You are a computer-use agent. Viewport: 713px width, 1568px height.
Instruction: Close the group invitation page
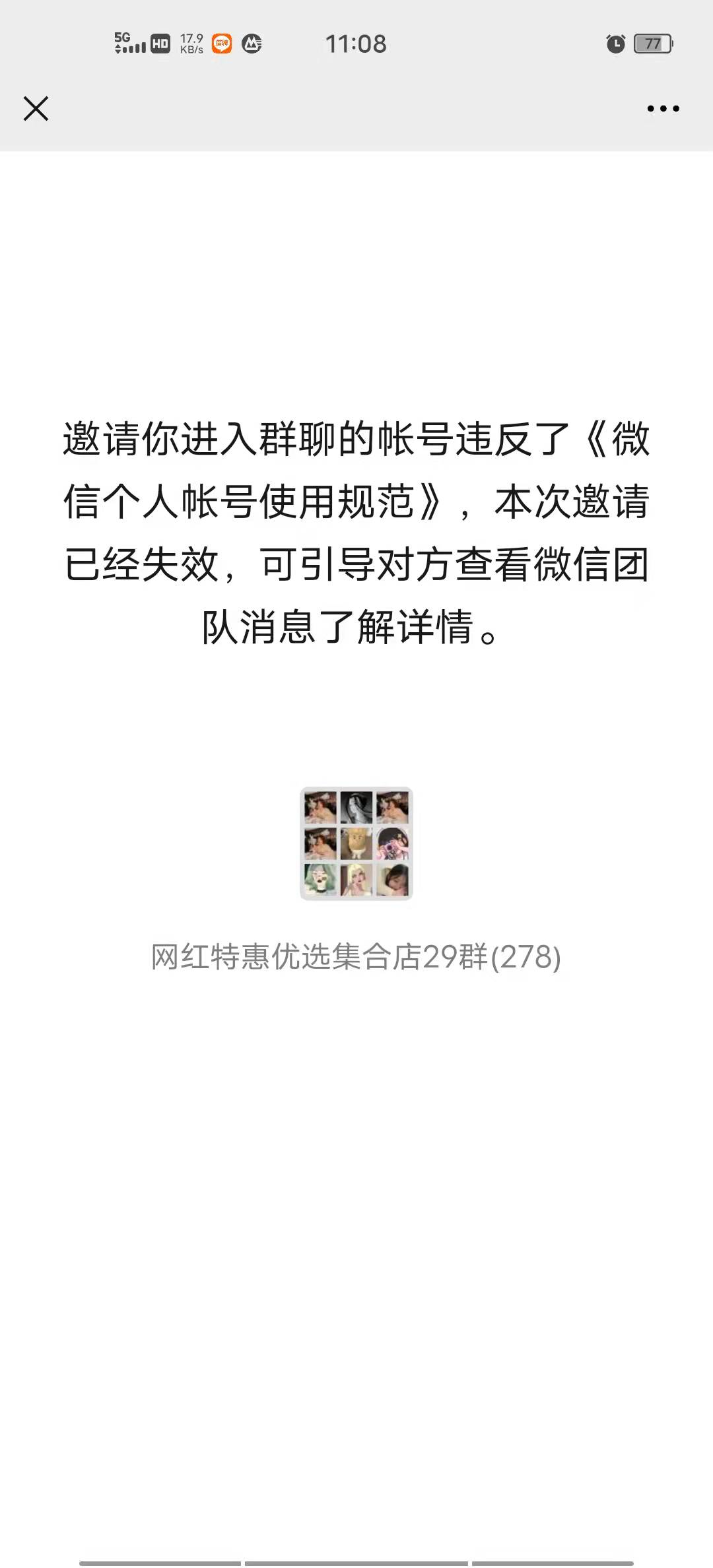coord(36,109)
